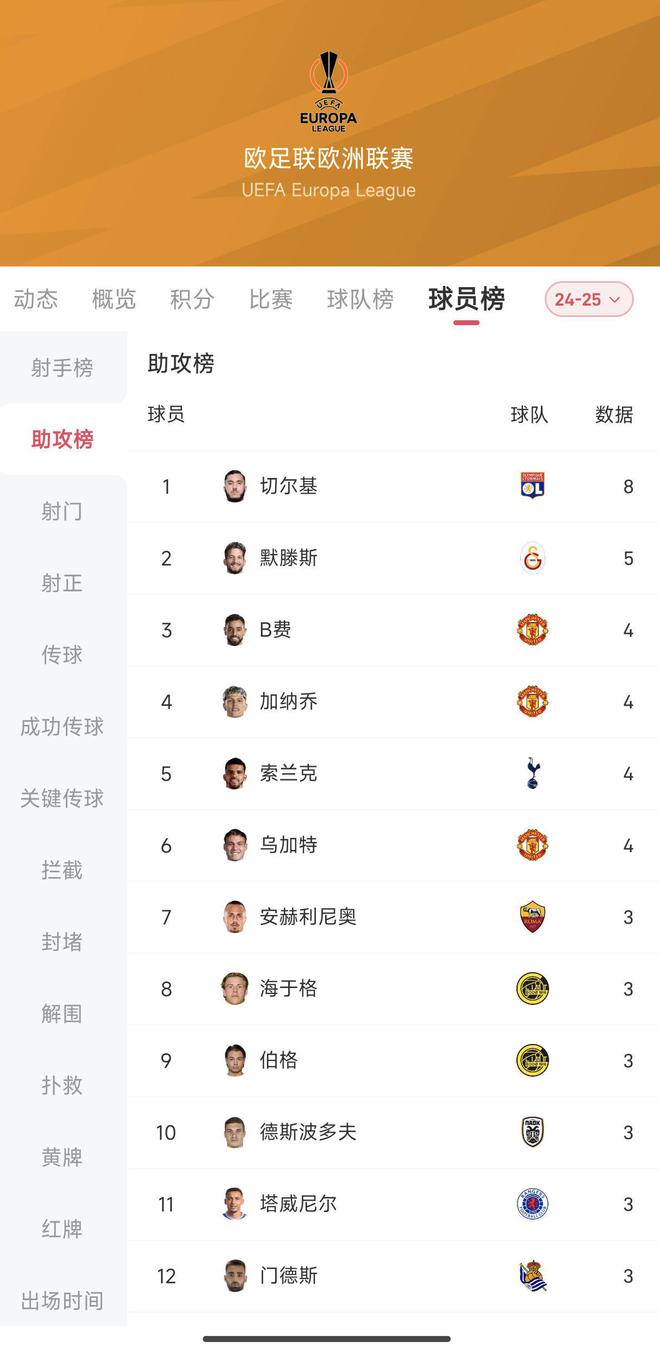The height and width of the screenshot is (1348, 660).
Task: Open B费's player row
Action: [x=276, y=630]
